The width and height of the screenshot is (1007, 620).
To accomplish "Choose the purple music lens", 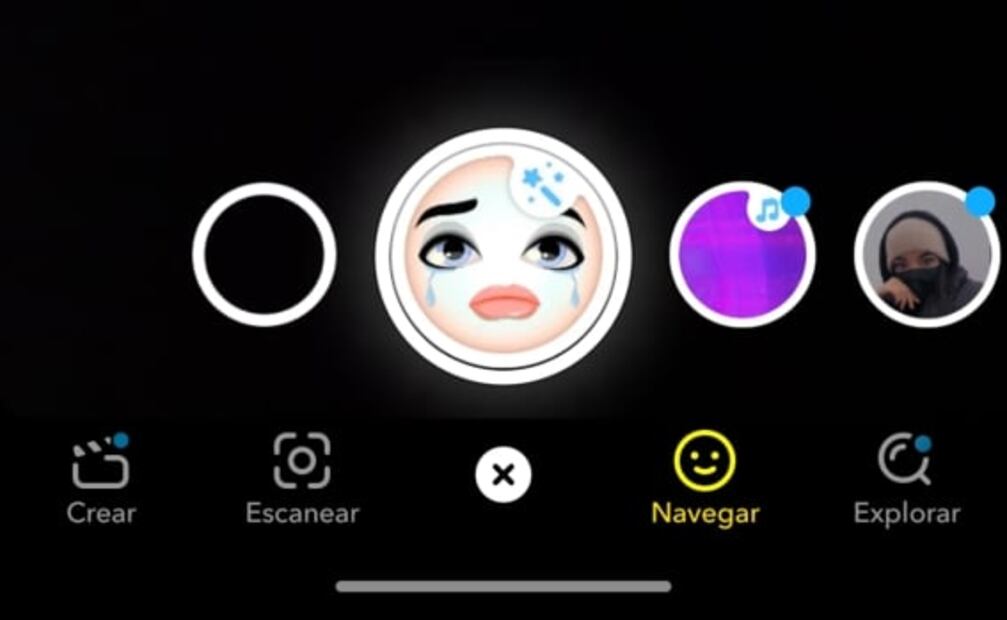I will [741, 254].
